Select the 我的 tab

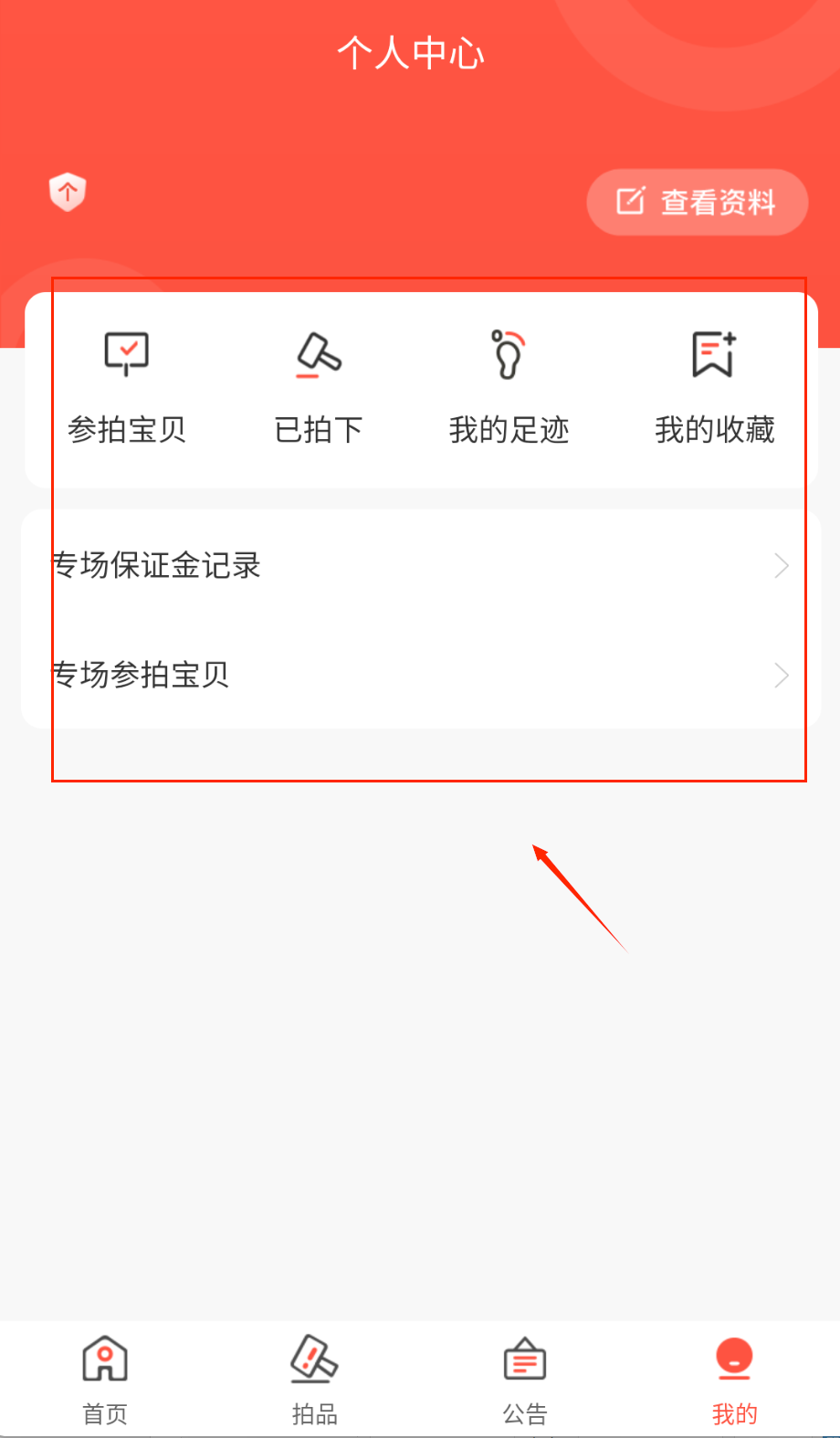click(x=734, y=1379)
